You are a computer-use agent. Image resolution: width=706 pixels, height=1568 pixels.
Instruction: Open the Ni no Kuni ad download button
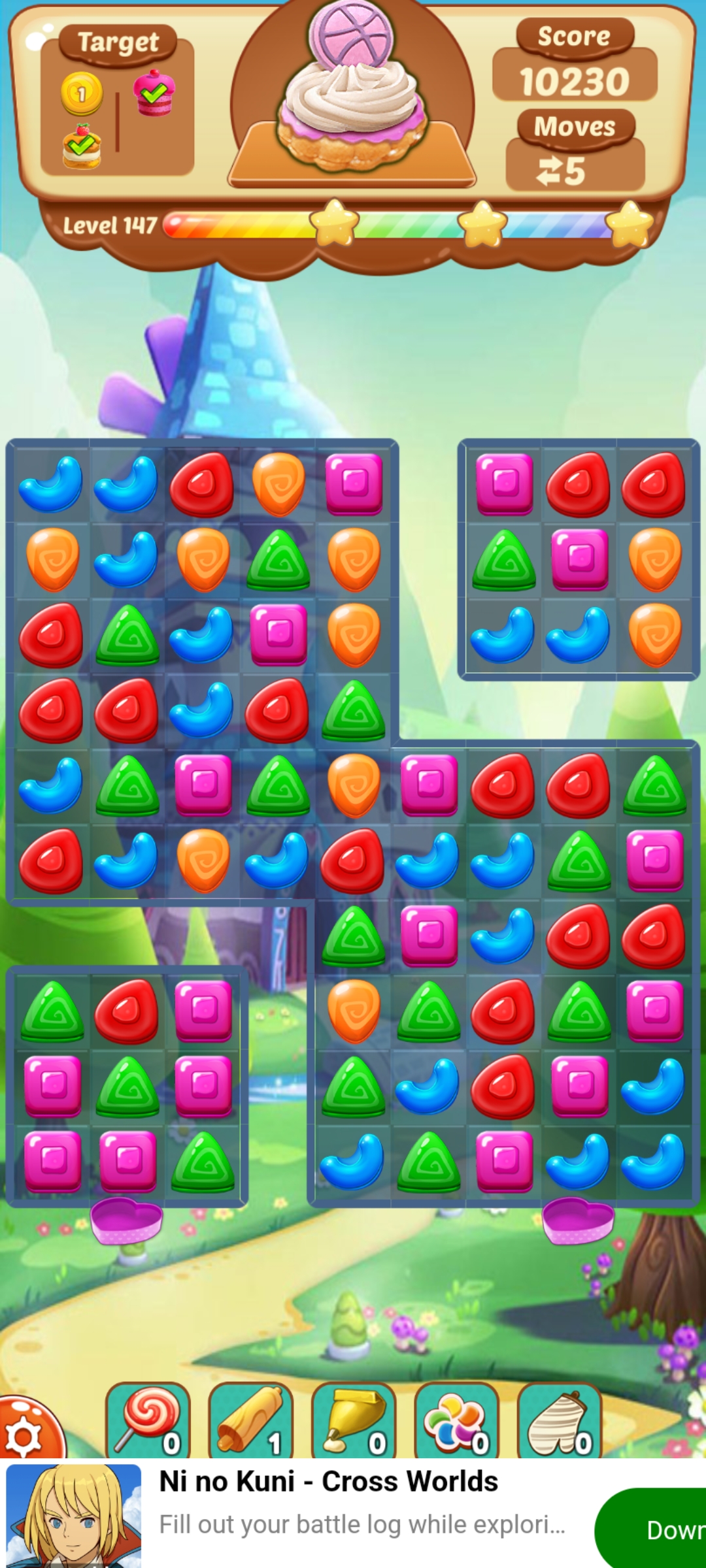[650, 1529]
